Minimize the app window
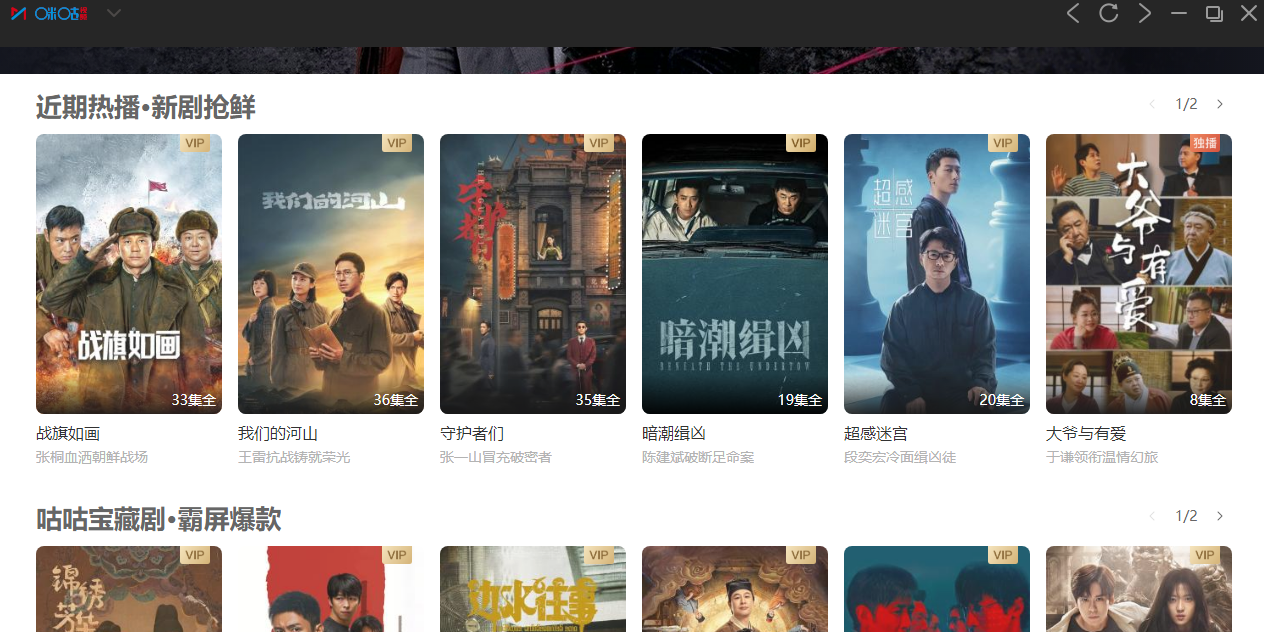This screenshot has height=632, width=1264. click(x=1179, y=13)
